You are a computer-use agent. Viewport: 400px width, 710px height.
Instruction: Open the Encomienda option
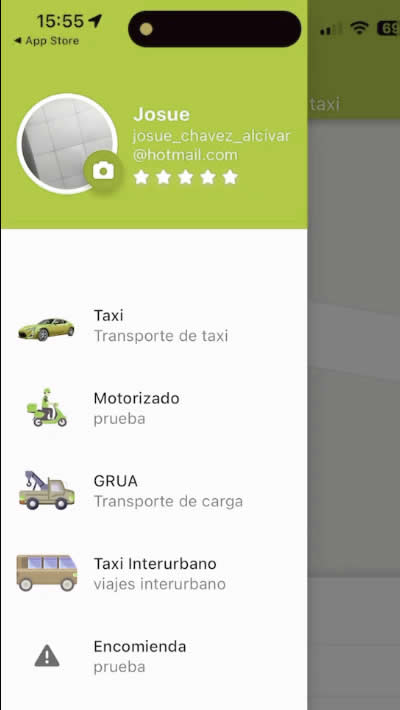click(154, 656)
